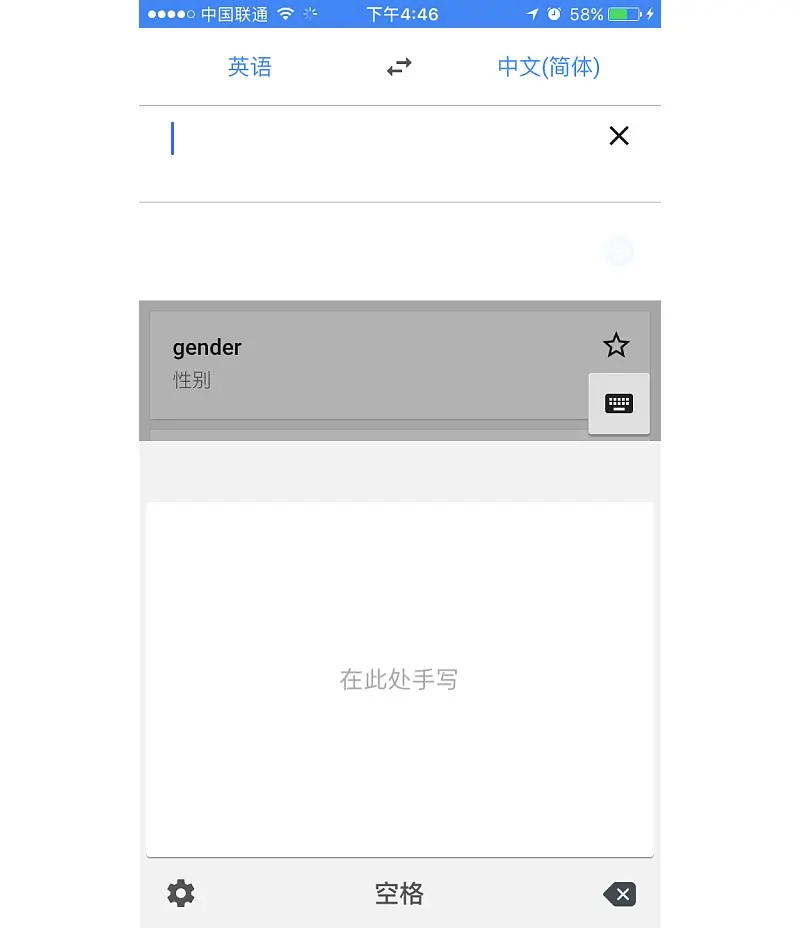Tap the backspace key on the handwriting keyboard
800x928 pixels.
tap(619, 894)
